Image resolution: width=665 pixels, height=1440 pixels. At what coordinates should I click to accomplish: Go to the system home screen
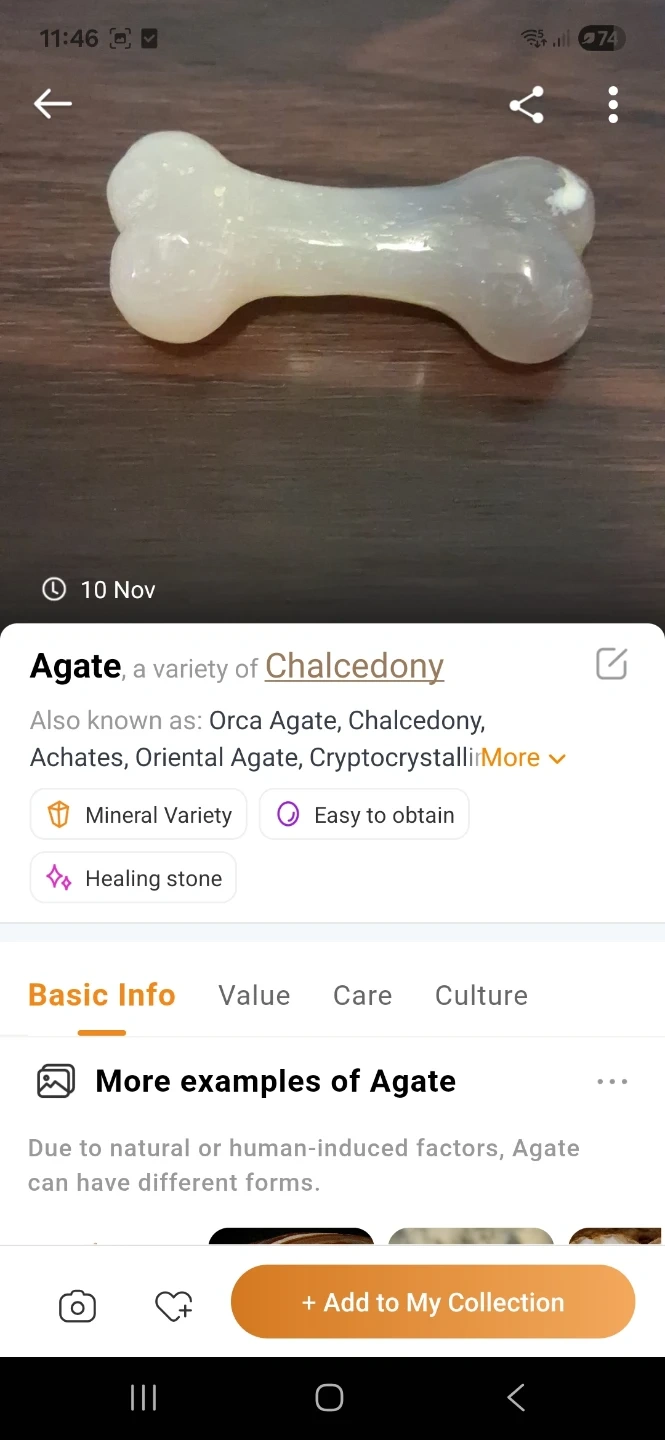click(329, 1398)
